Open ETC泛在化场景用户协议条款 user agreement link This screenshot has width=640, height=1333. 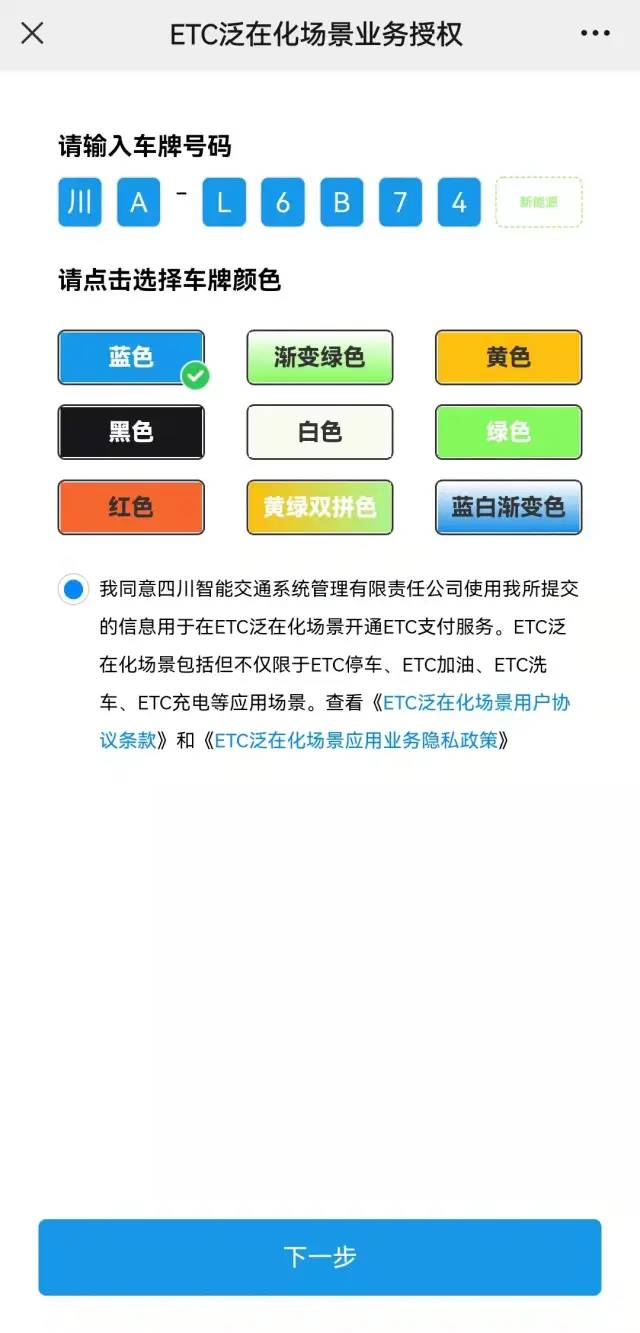point(476,703)
